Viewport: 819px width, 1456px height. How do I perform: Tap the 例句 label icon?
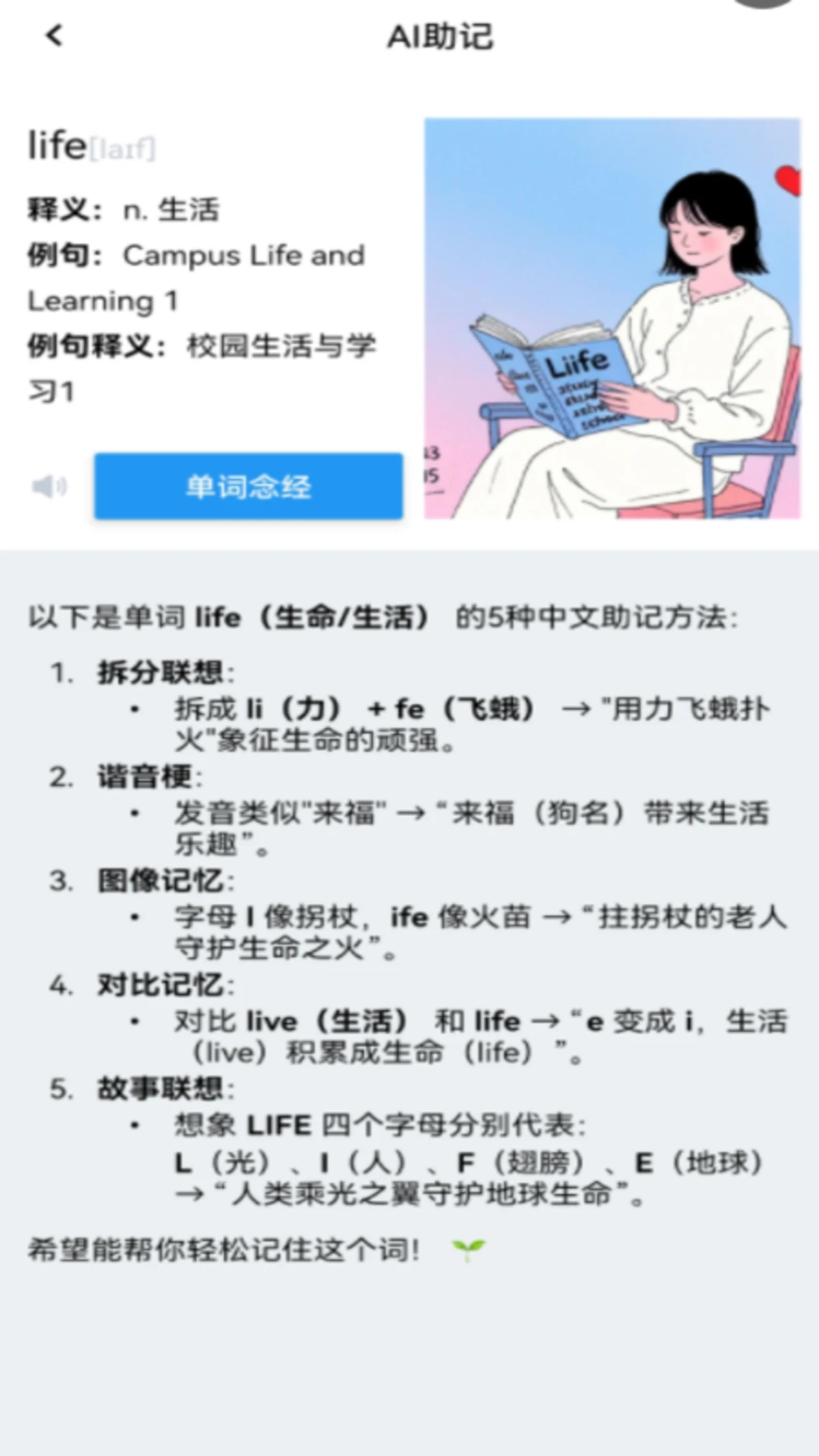coord(64,256)
